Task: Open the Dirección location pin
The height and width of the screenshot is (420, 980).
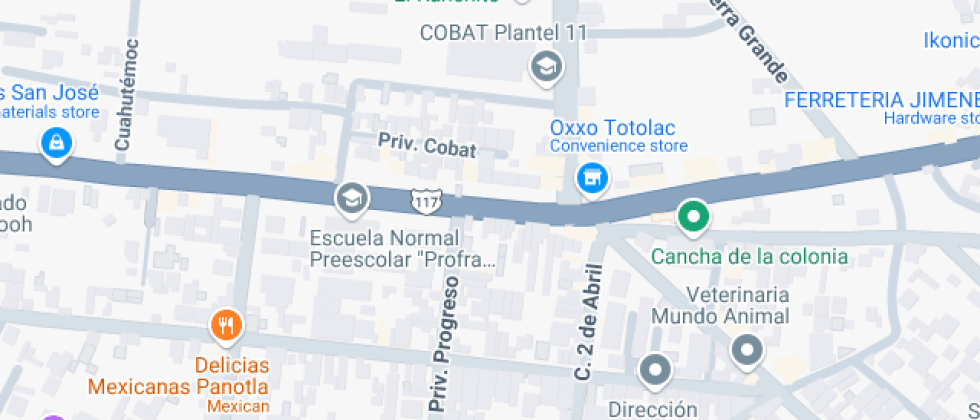Action: (x=655, y=370)
